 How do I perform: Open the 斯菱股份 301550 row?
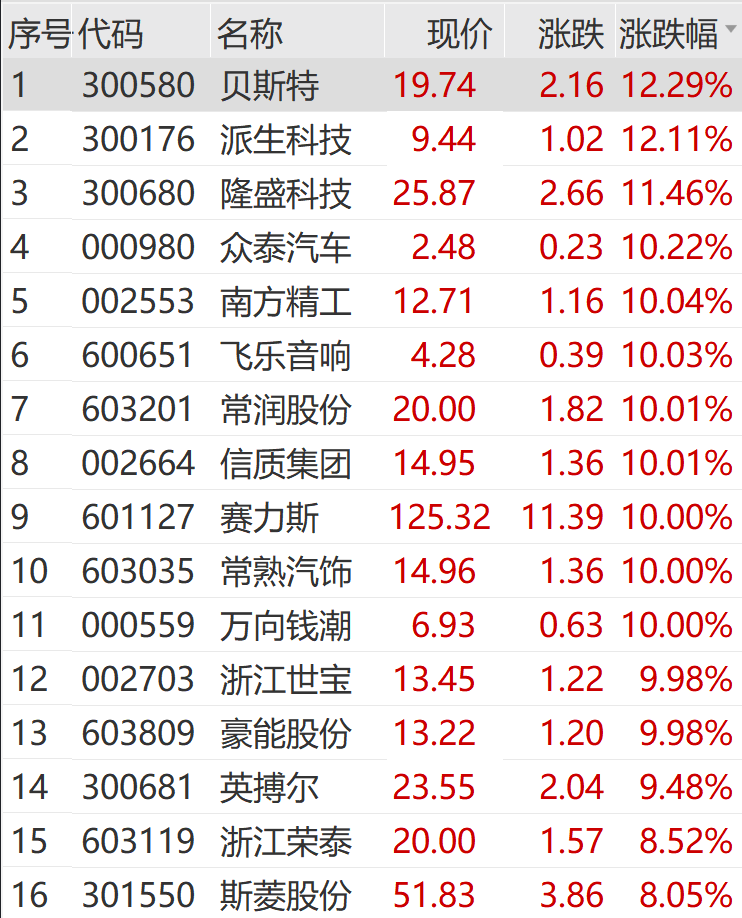(286, 894)
